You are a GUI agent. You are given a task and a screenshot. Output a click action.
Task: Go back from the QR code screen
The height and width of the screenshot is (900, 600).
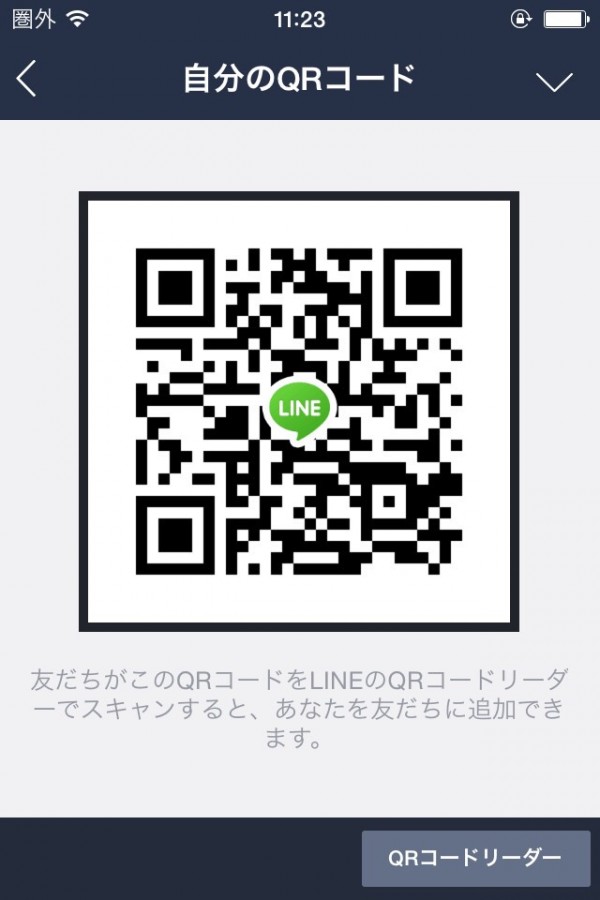tap(28, 79)
